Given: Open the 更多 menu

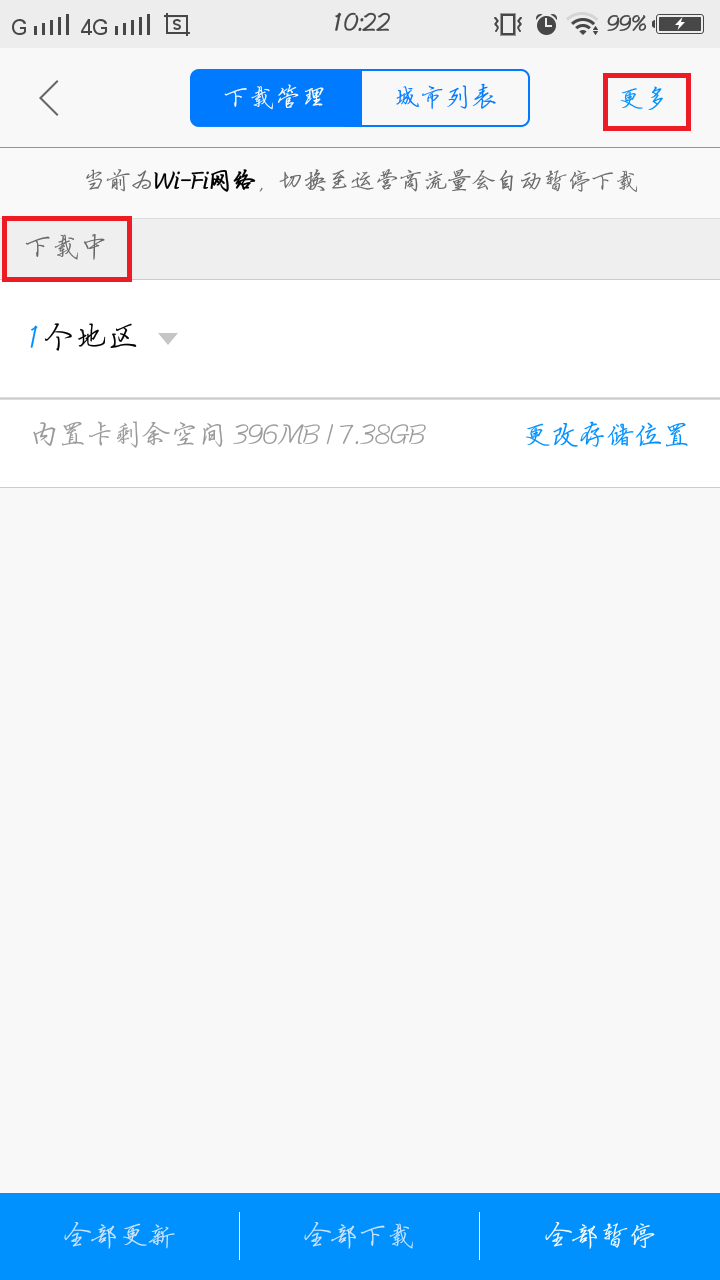Looking at the screenshot, I should (x=646, y=100).
